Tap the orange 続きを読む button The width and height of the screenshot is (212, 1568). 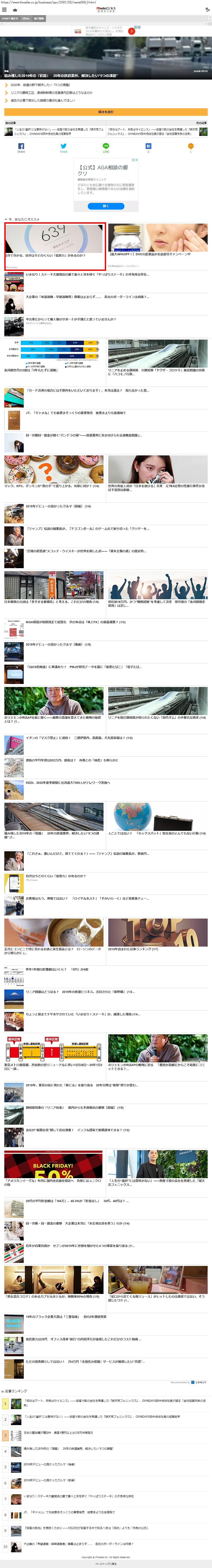pyautogui.click(x=106, y=112)
